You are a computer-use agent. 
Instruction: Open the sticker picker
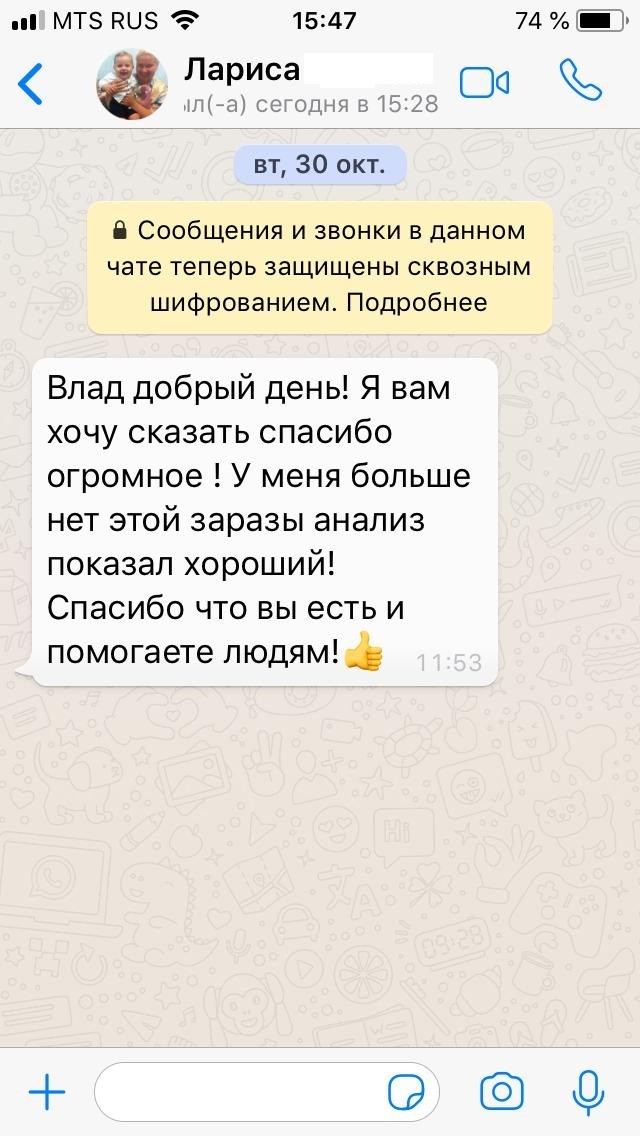pyautogui.click(x=407, y=1093)
